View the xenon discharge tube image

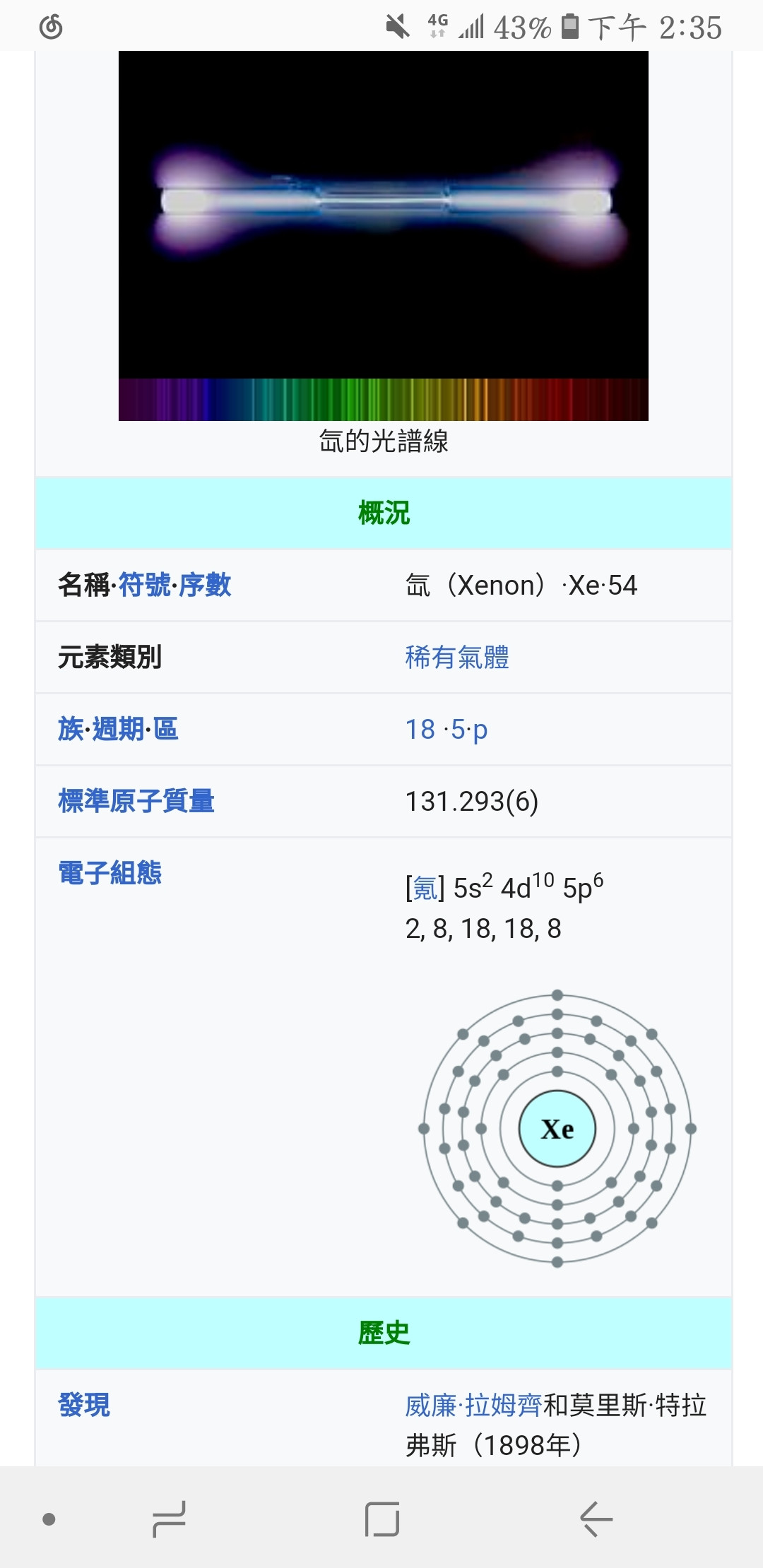[x=383, y=212]
